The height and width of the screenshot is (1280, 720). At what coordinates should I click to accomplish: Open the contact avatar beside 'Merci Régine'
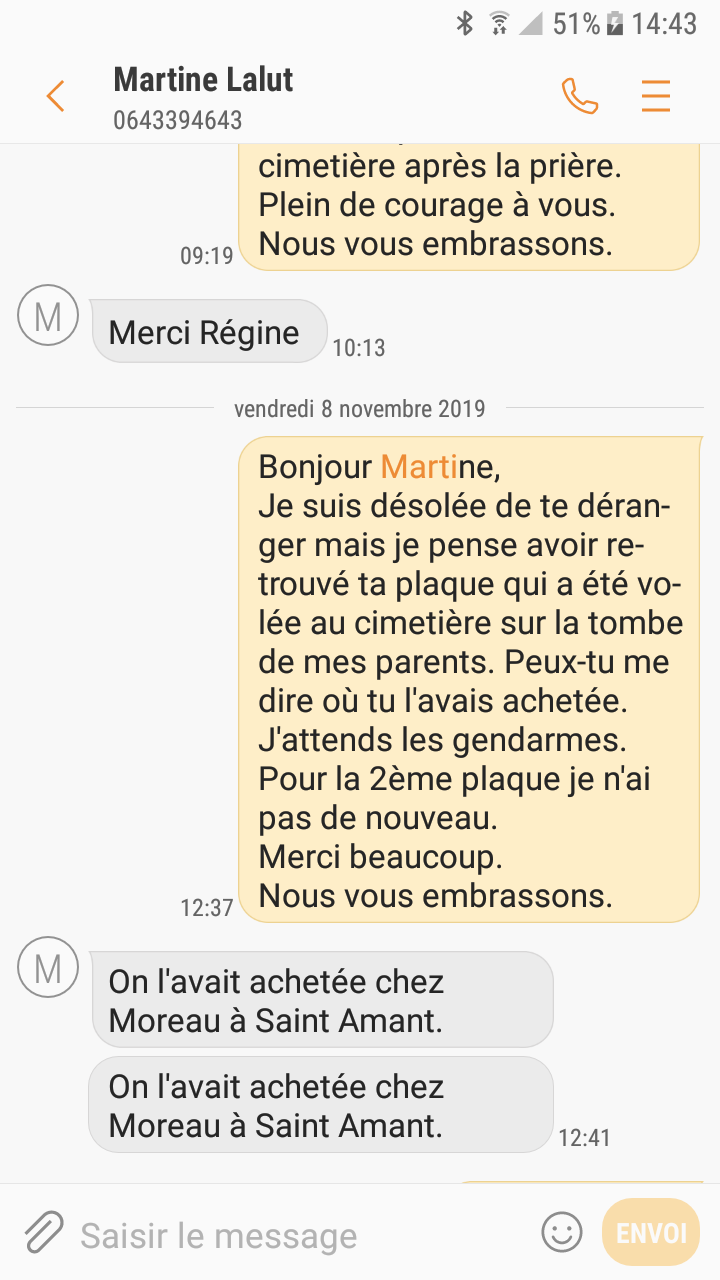click(x=48, y=316)
